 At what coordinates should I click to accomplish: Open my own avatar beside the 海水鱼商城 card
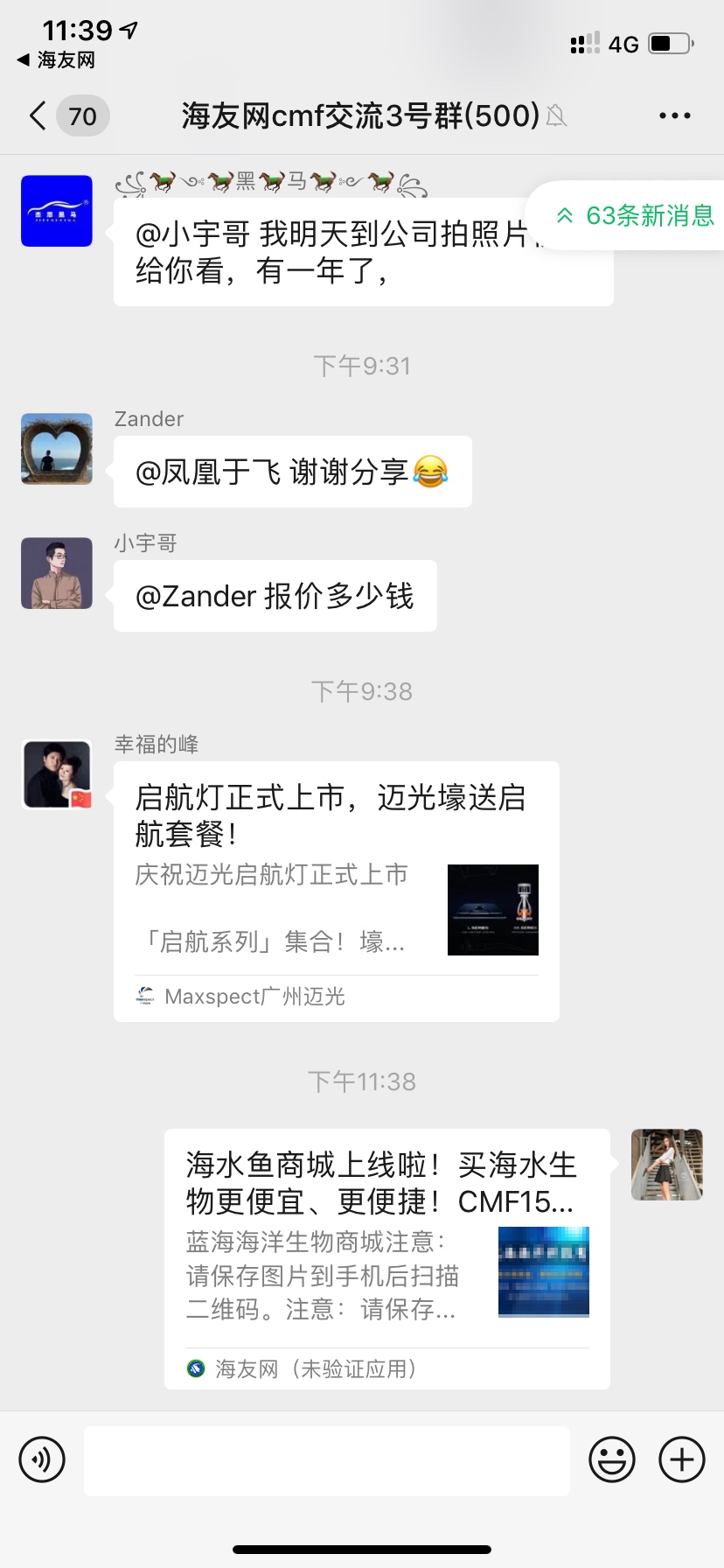(667, 1165)
